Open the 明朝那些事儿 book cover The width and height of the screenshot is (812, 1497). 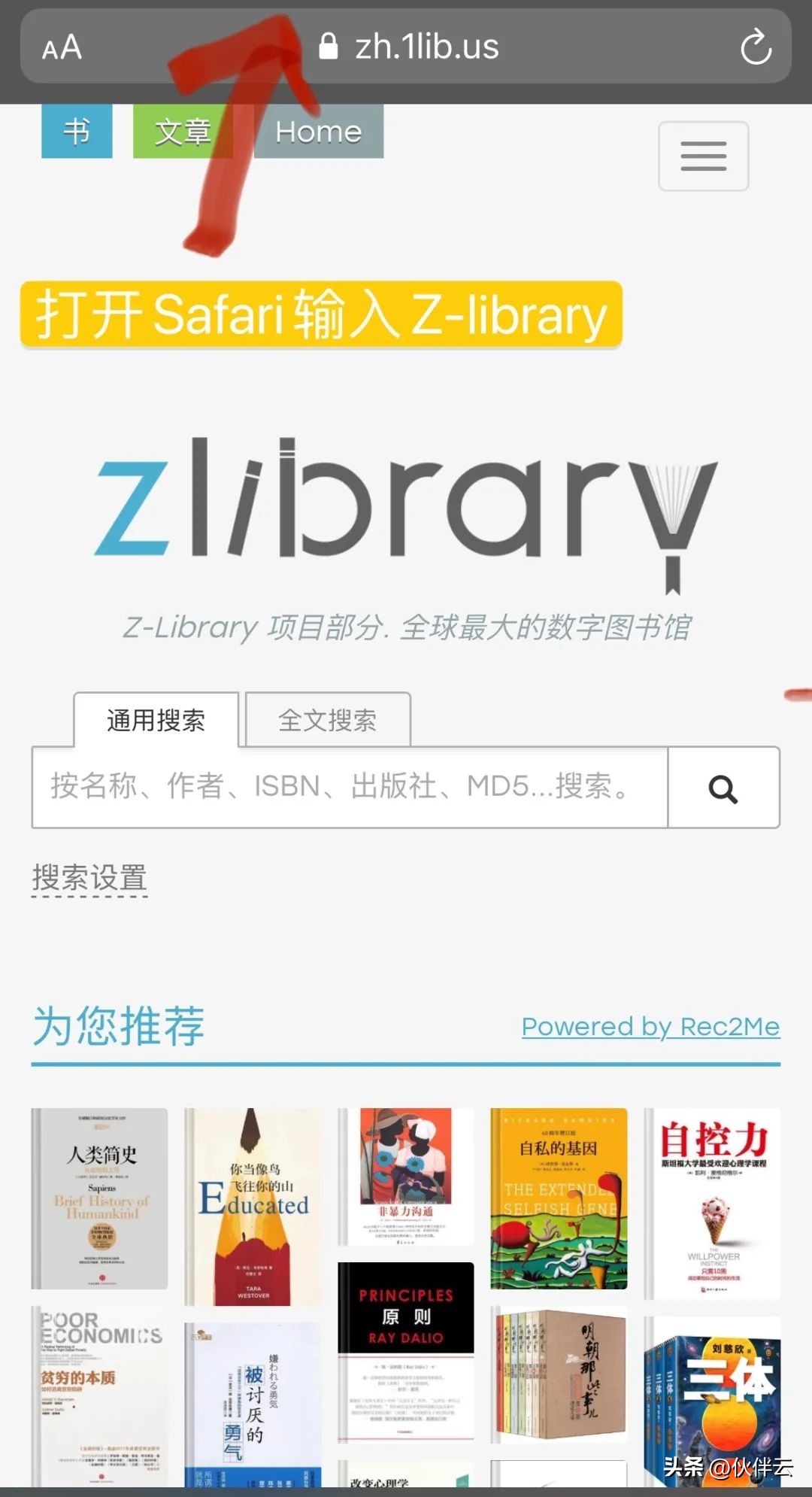(x=559, y=1374)
